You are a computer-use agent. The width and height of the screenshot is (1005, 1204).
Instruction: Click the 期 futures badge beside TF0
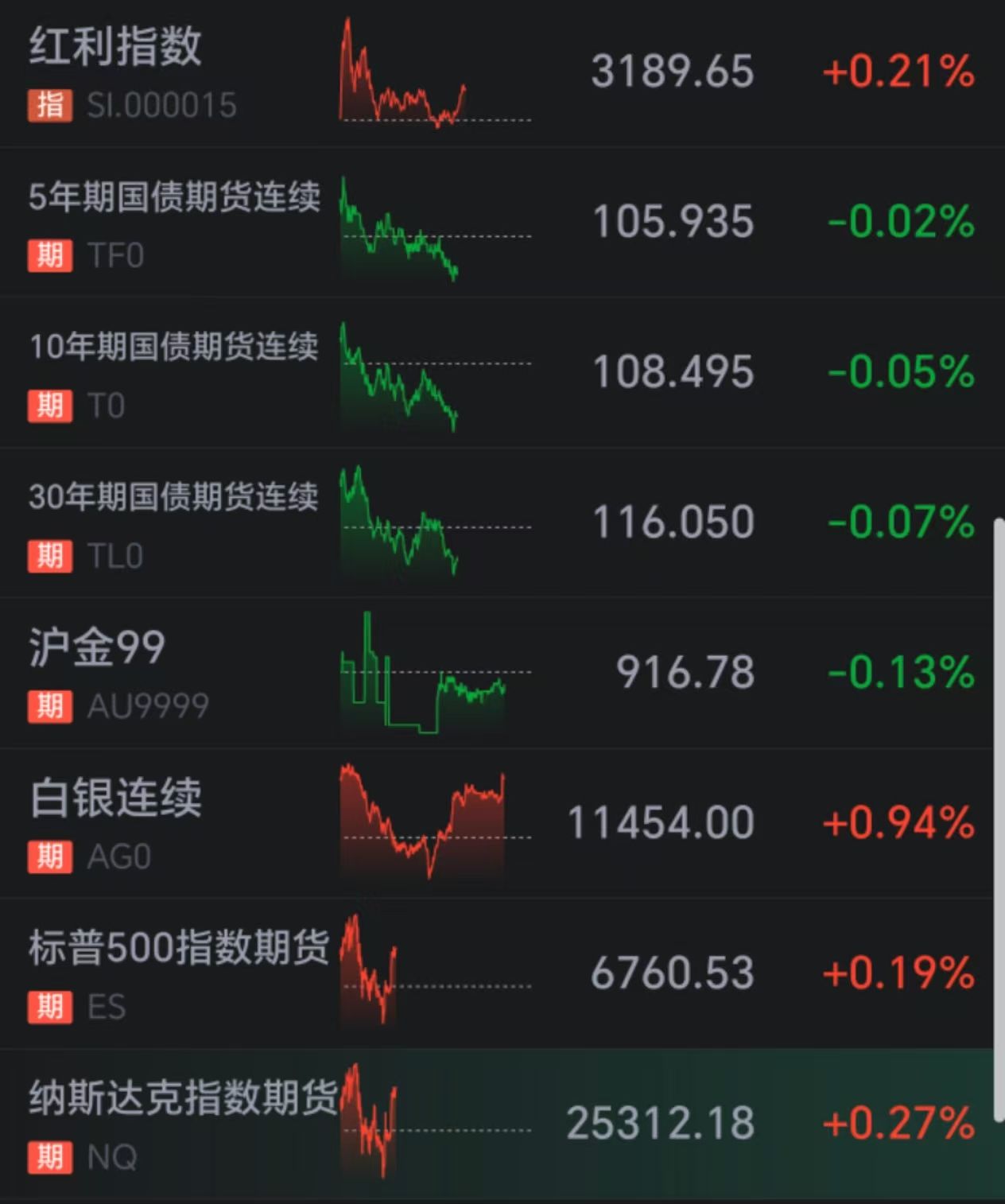pos(49,254)
